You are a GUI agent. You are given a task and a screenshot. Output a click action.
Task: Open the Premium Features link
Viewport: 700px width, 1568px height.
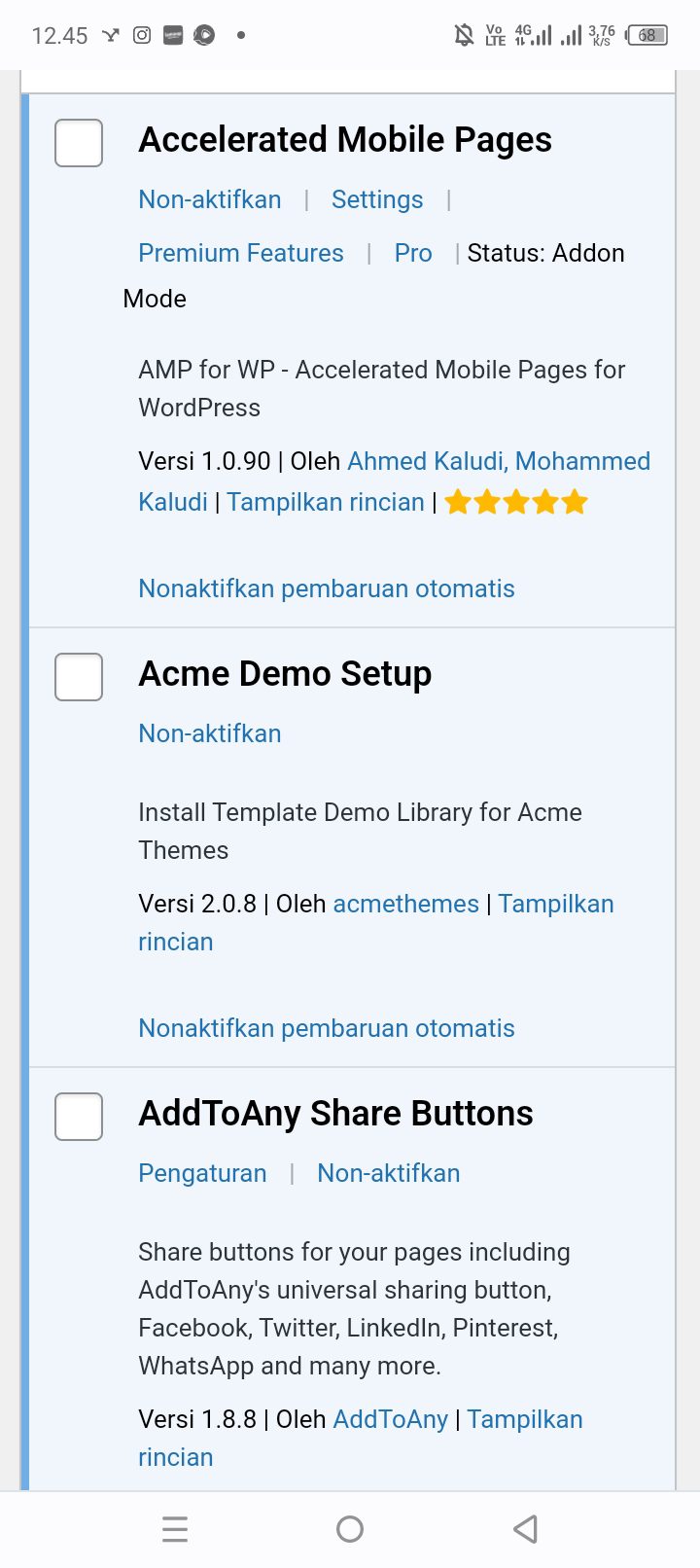[241, 253]
